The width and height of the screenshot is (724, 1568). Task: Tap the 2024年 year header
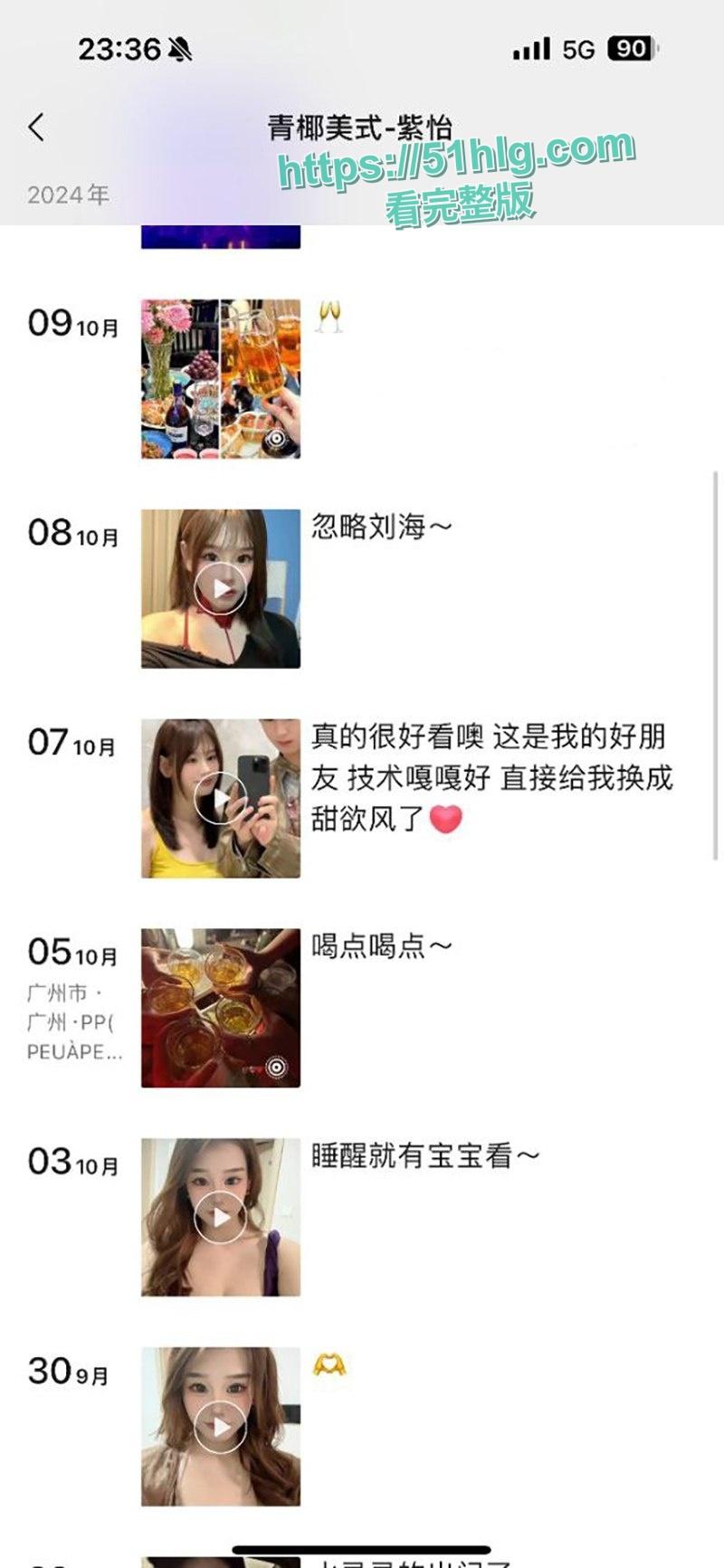[x=66, y=193]
